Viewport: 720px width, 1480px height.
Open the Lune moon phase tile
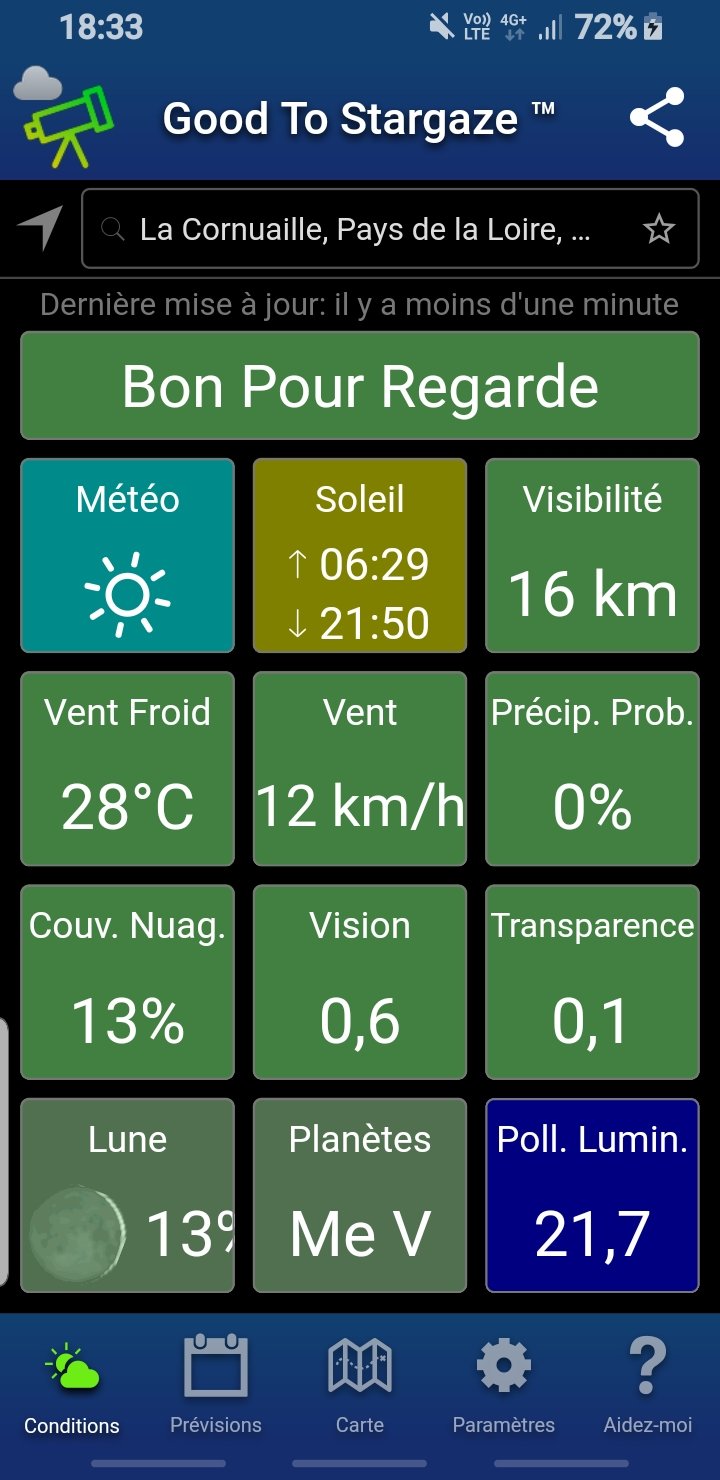pos(128,1195)
